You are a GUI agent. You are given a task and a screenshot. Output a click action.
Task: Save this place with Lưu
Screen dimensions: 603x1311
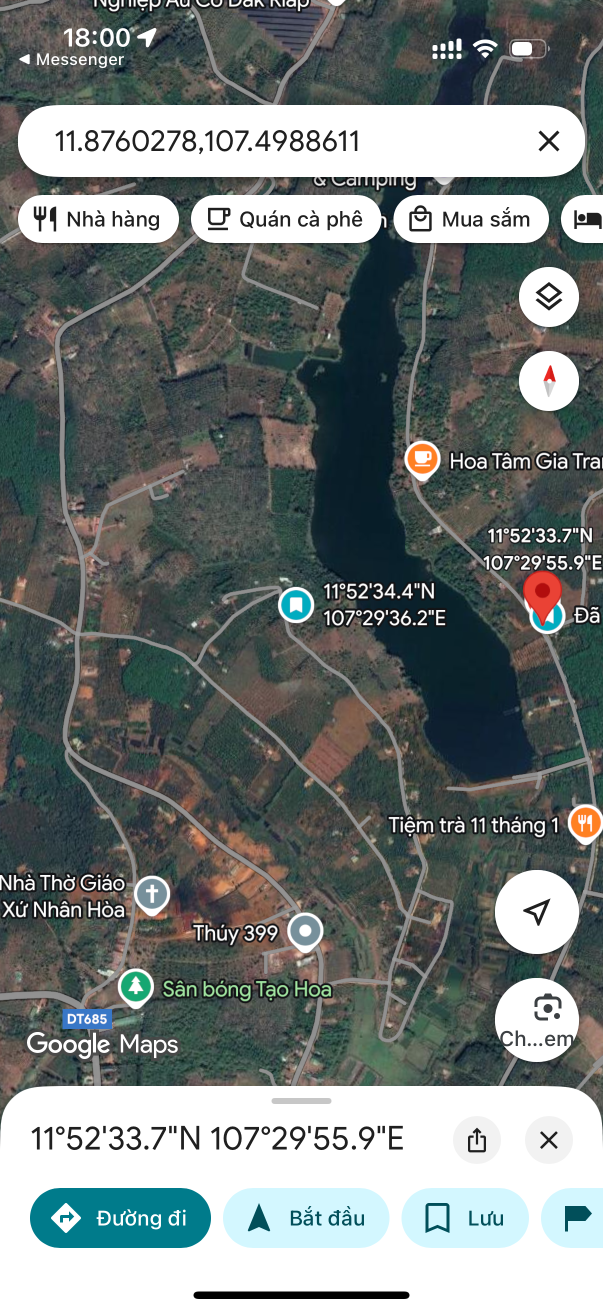464,1218
